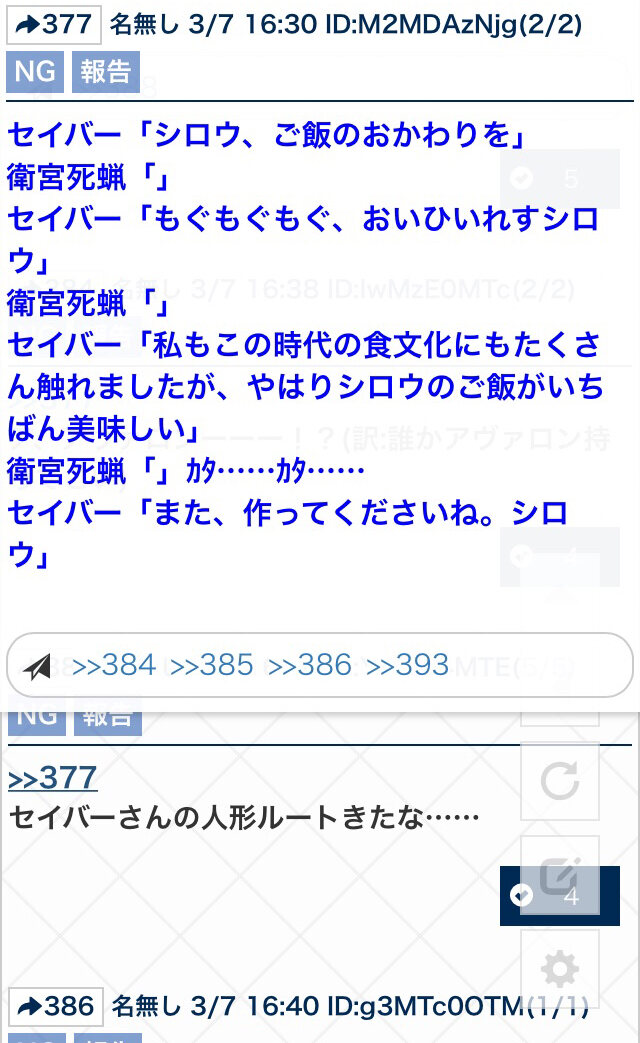Tap the reply arrow for post 386
640x1043 pixels.
click(x=56, y=1006)
